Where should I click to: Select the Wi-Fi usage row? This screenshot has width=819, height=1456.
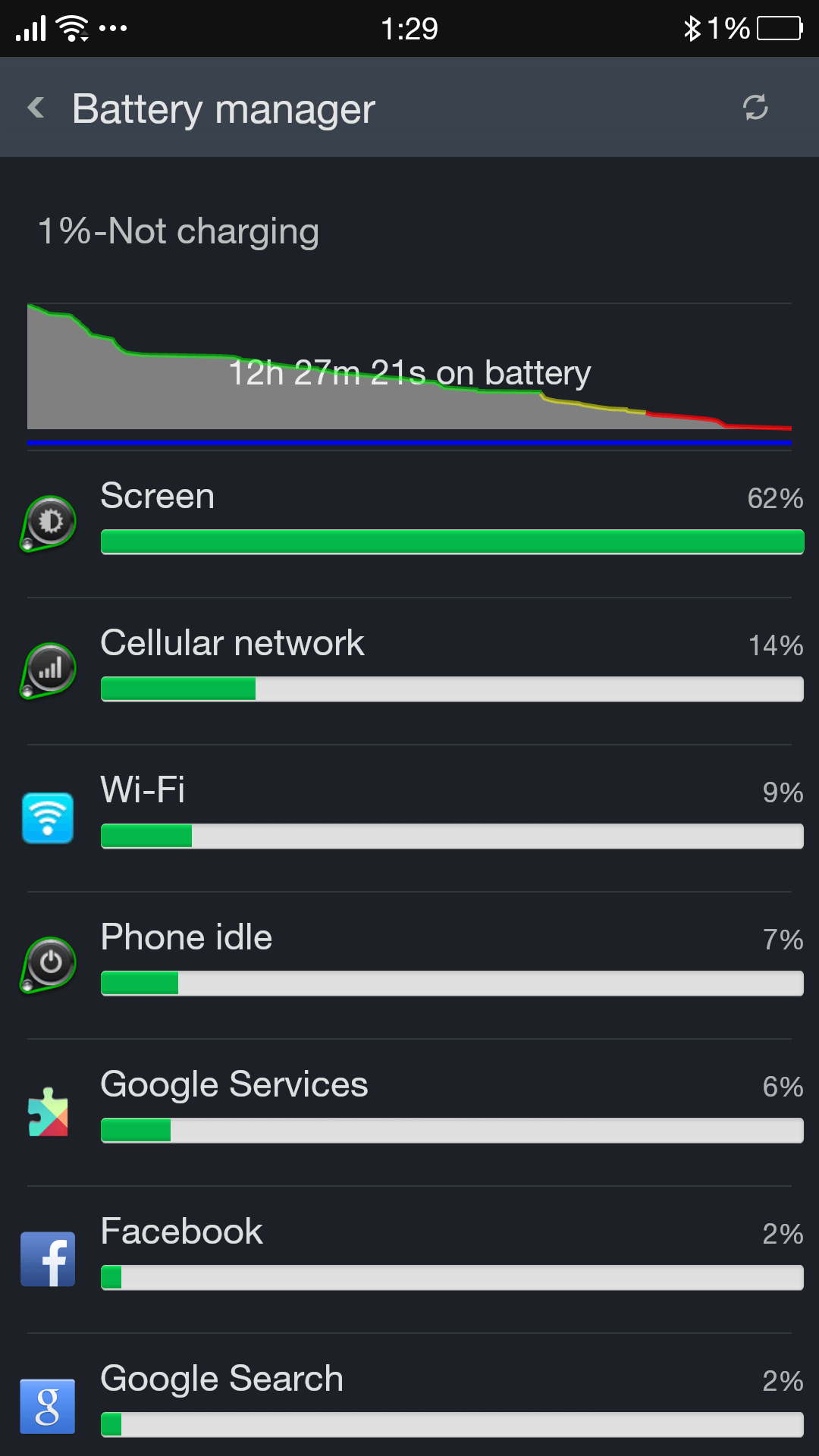point(409,818)
